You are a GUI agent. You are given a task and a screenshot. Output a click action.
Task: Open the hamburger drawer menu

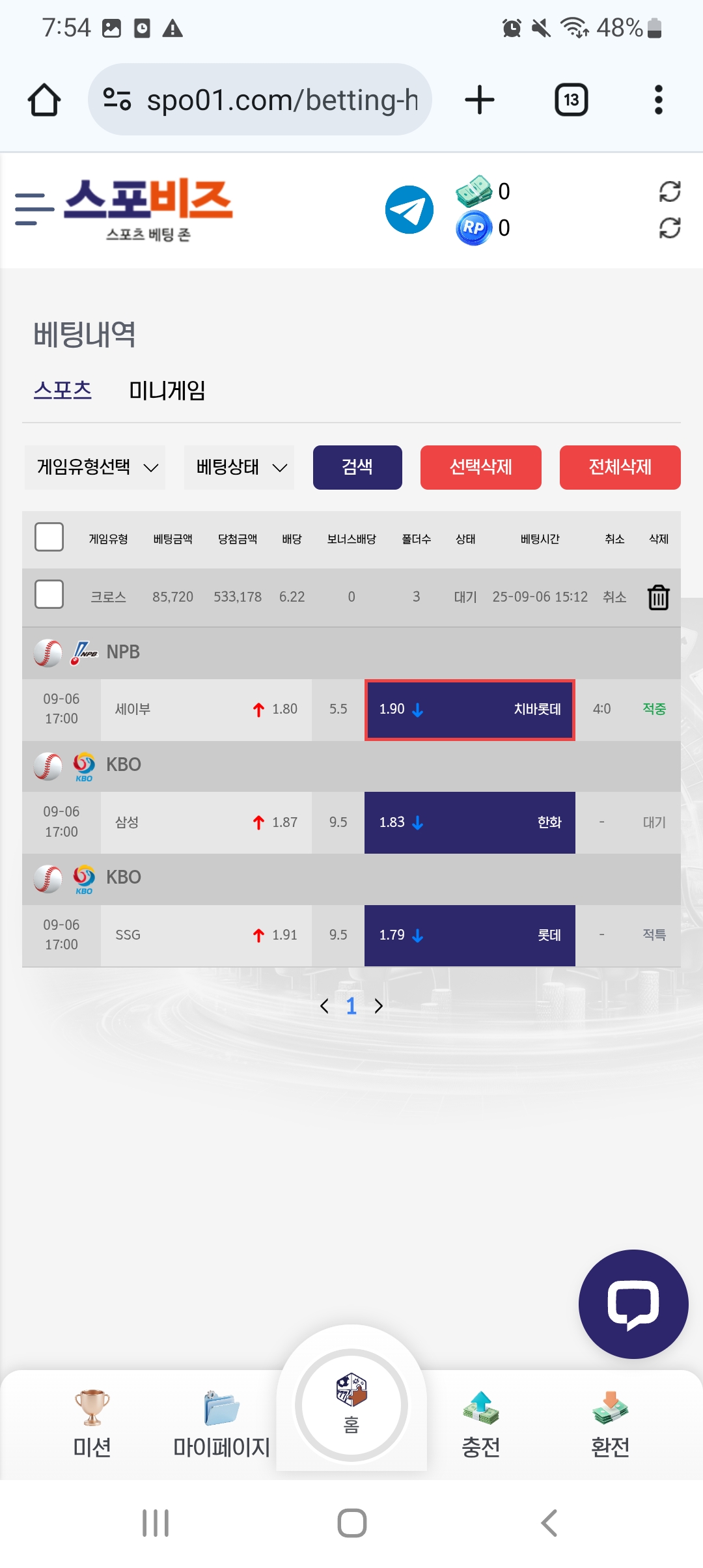[34, 209]
